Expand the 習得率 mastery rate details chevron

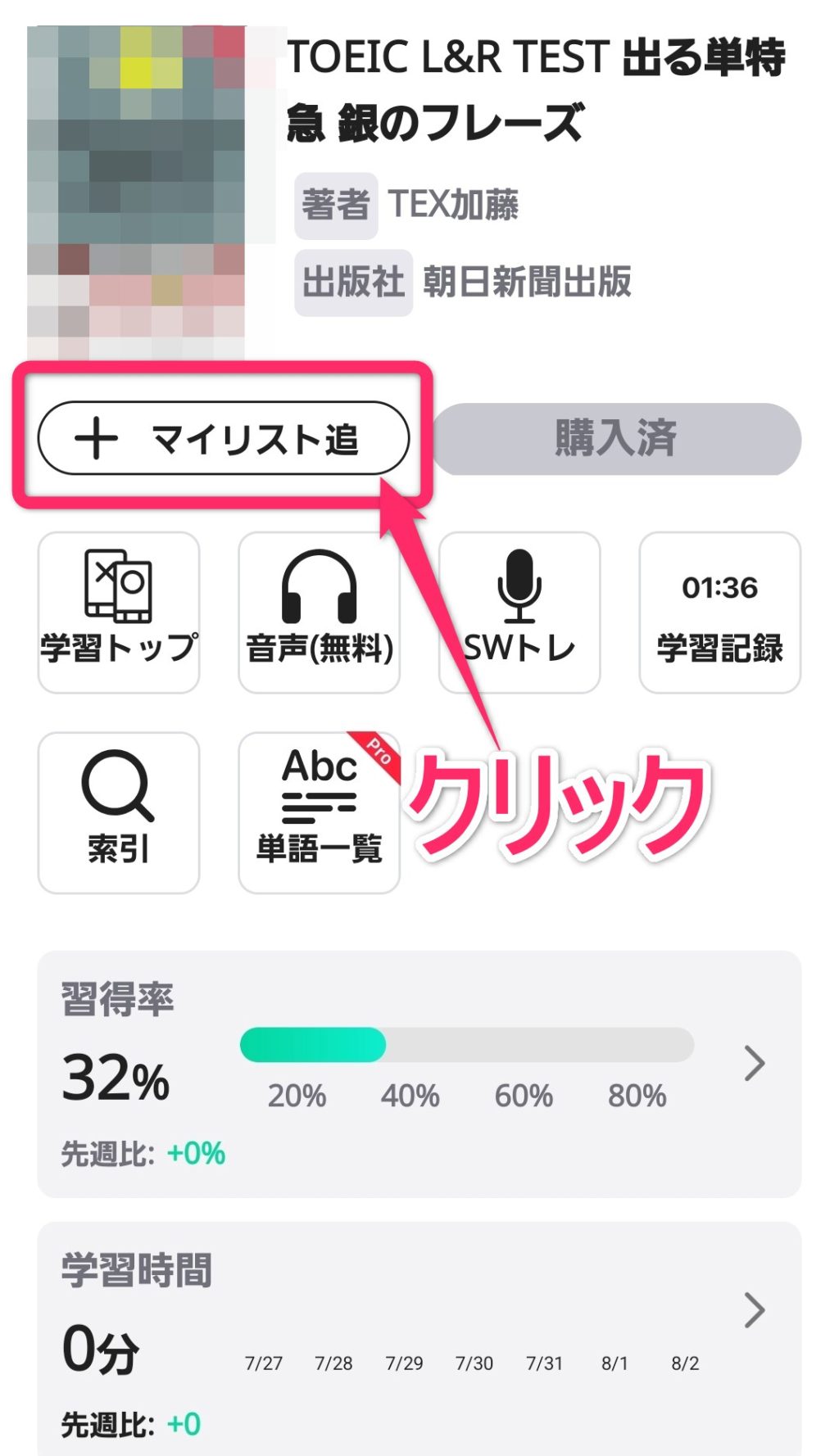click(751, 1063)
